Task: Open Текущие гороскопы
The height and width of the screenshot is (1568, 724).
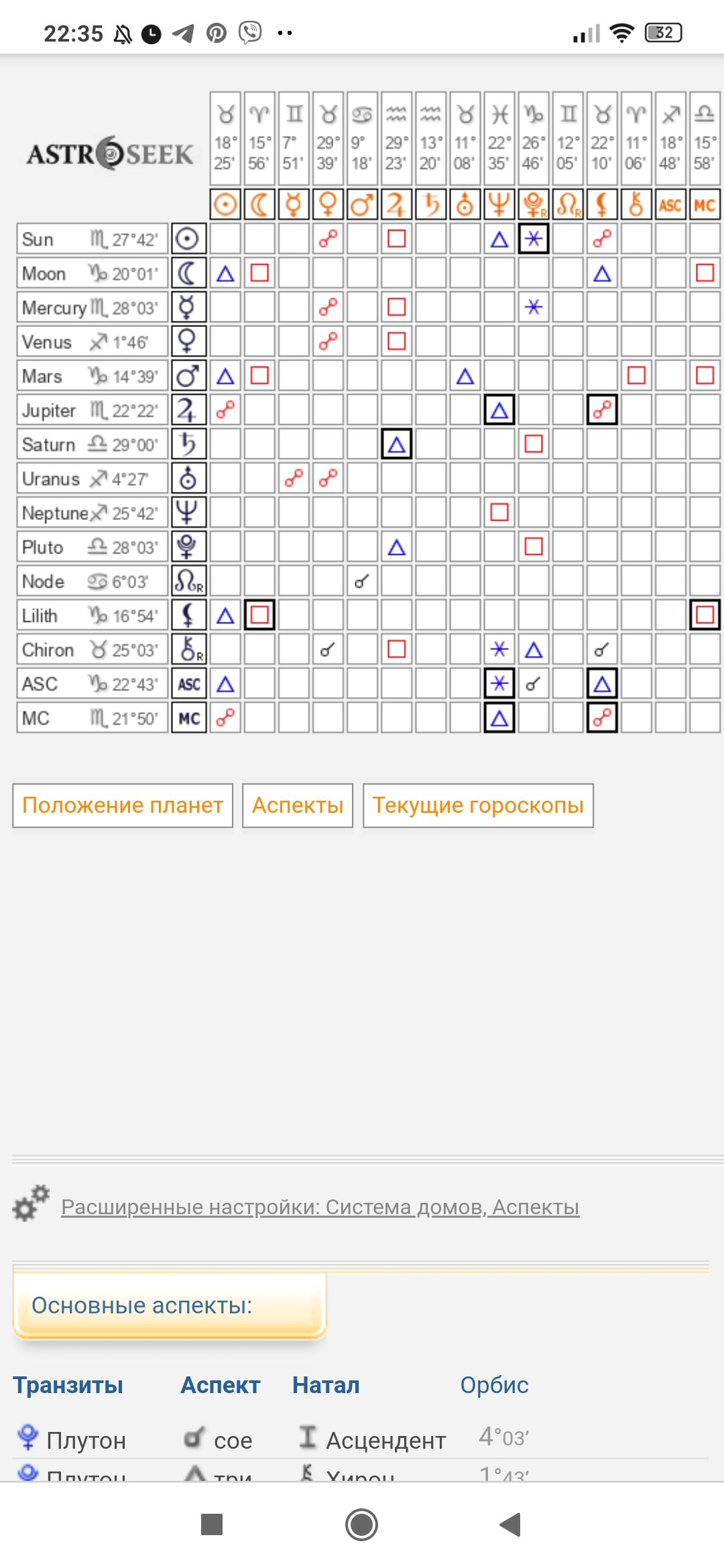Action: [x=478, y=805]
